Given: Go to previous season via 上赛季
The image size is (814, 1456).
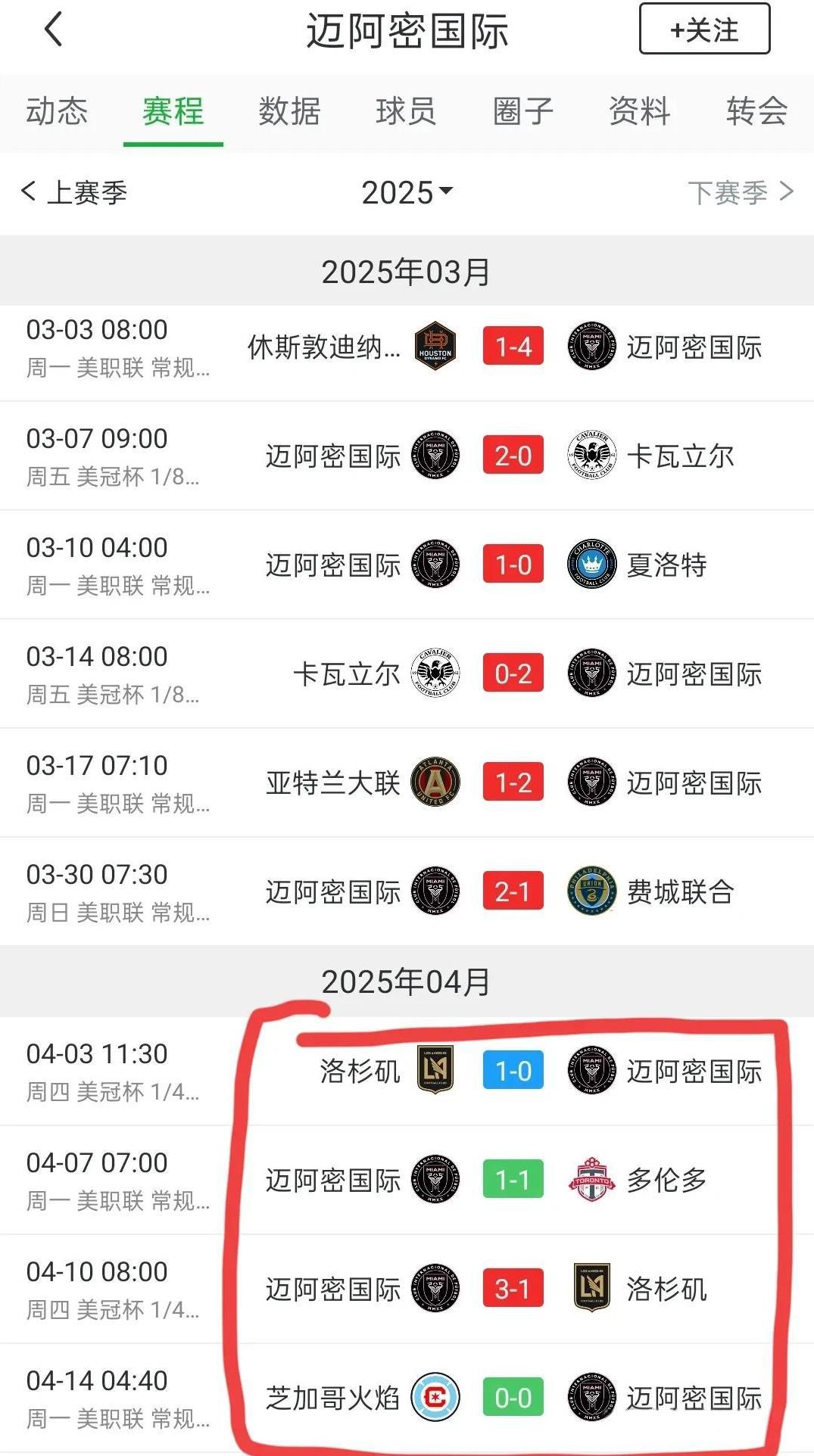Looking at the screenshot, I should pos(73,192).
